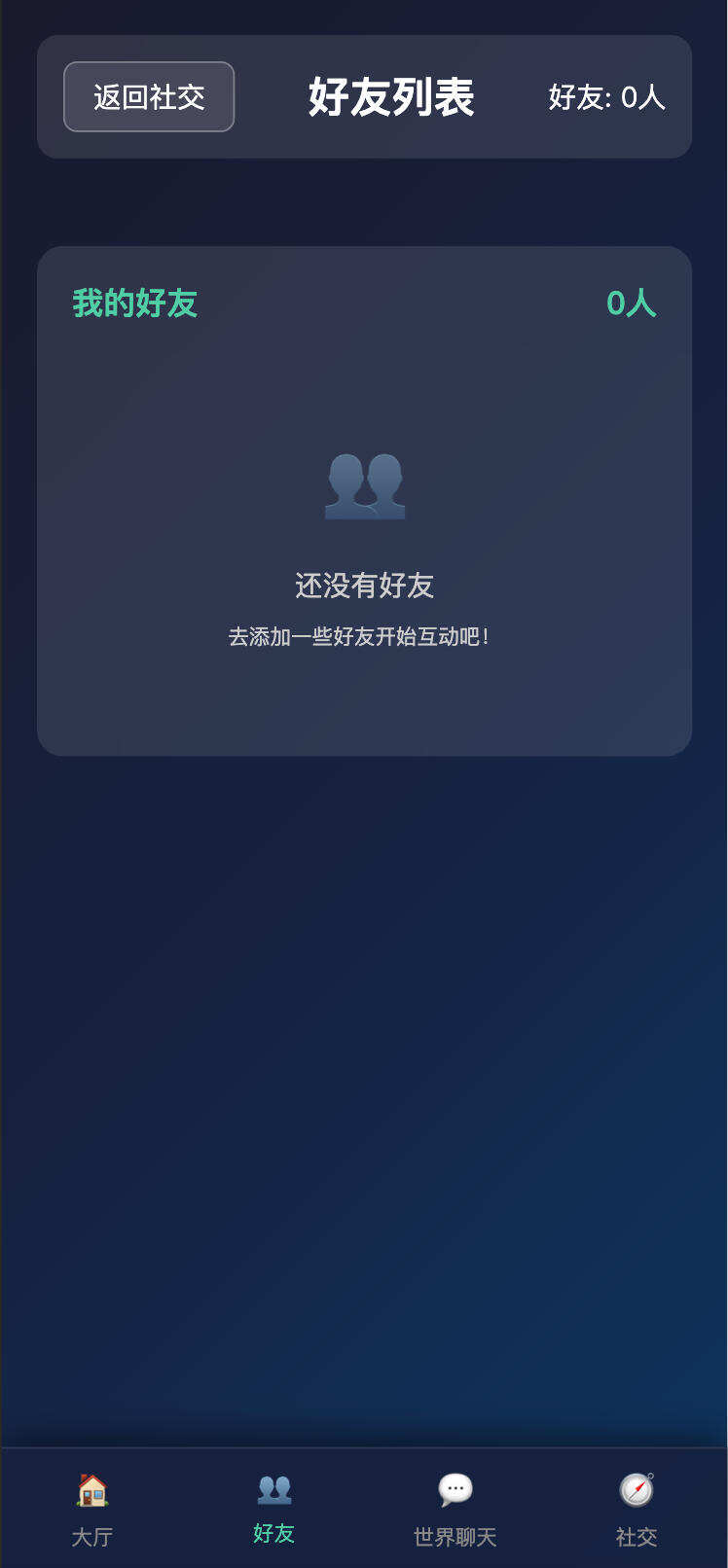The image size is (728, 1568).
Task: Click the 返回社交 back button
Action: (148, 96)
